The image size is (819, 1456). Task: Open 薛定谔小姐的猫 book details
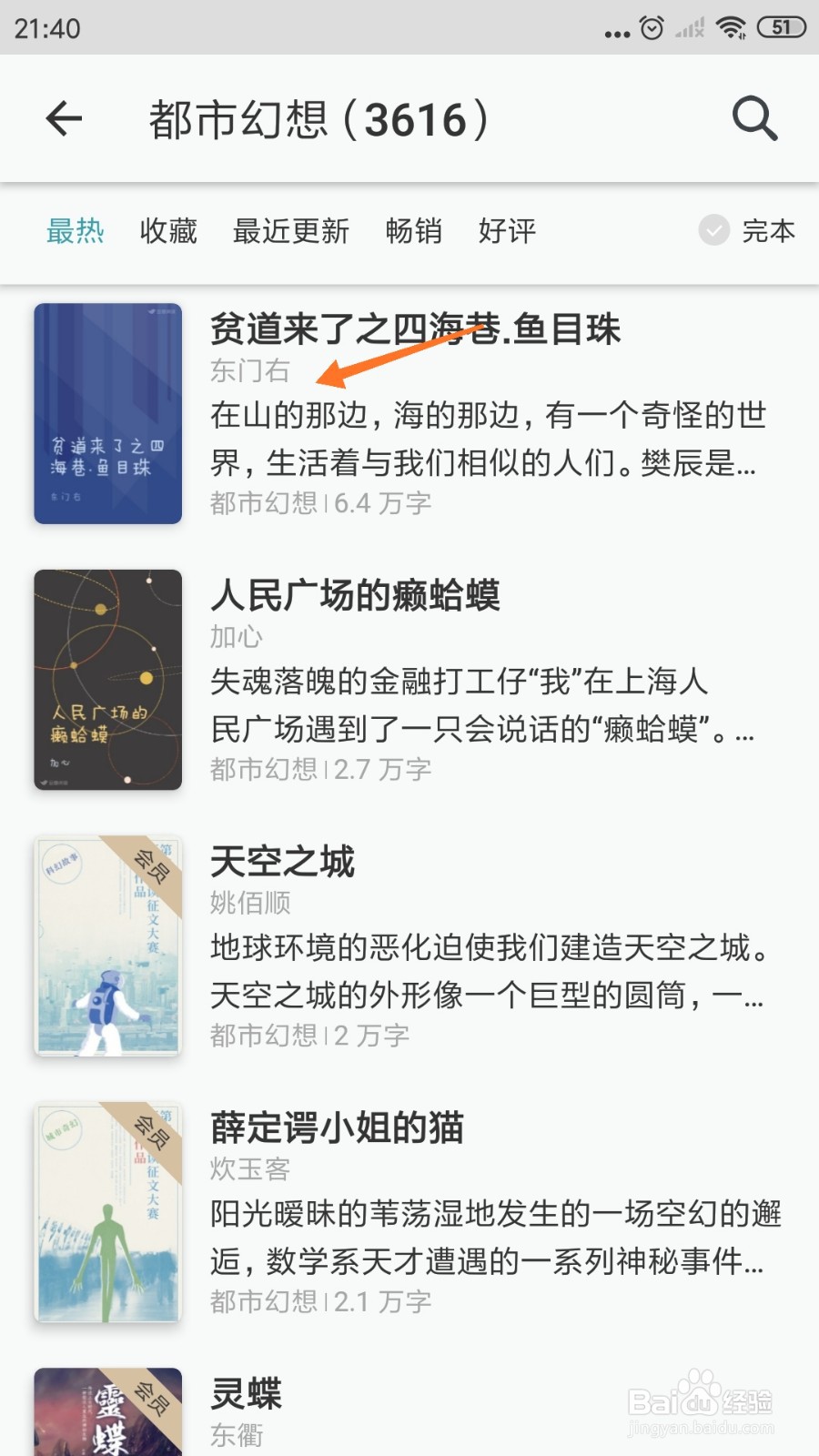tap(337, 1128)
